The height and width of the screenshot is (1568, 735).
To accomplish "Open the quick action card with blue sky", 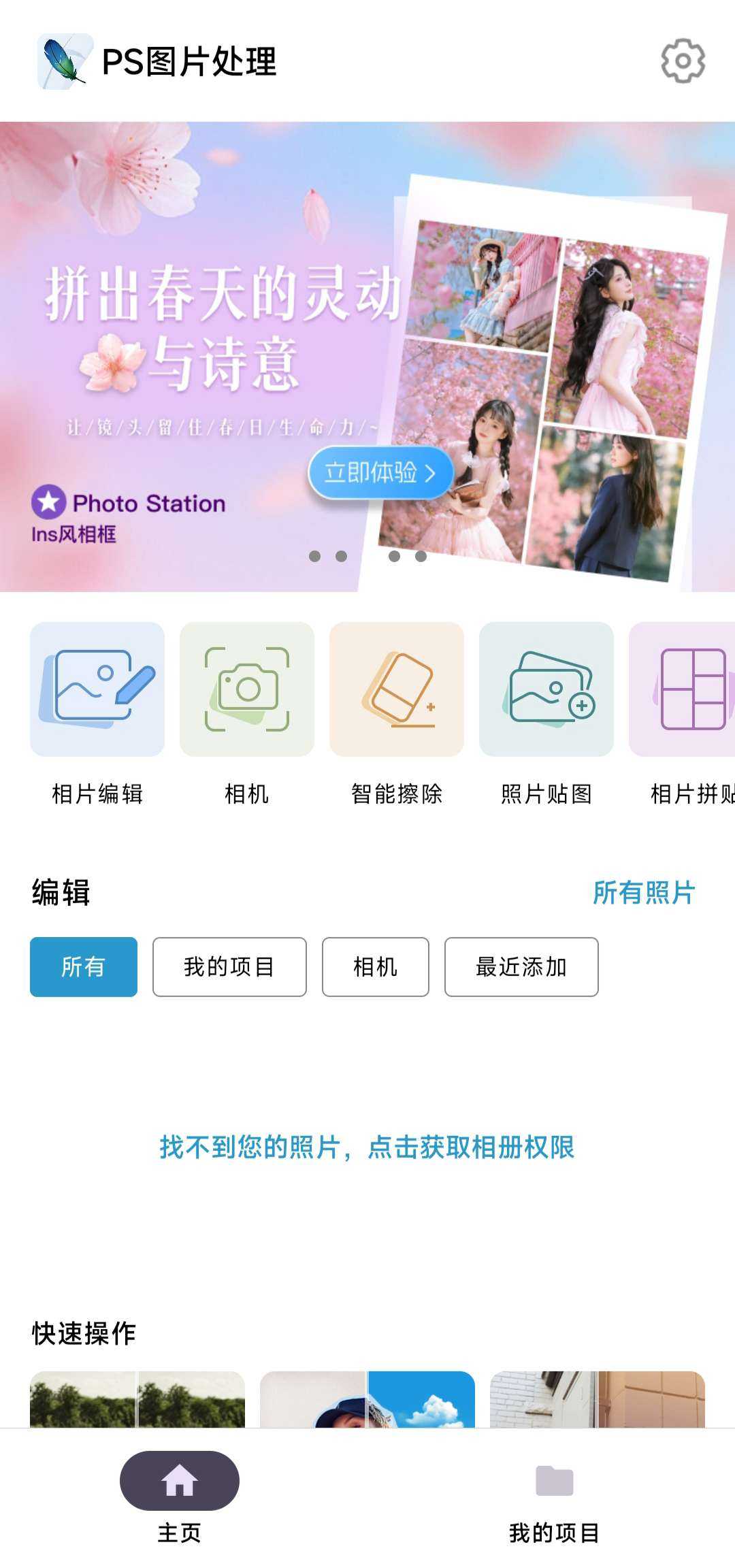I will coord(367,1399).
